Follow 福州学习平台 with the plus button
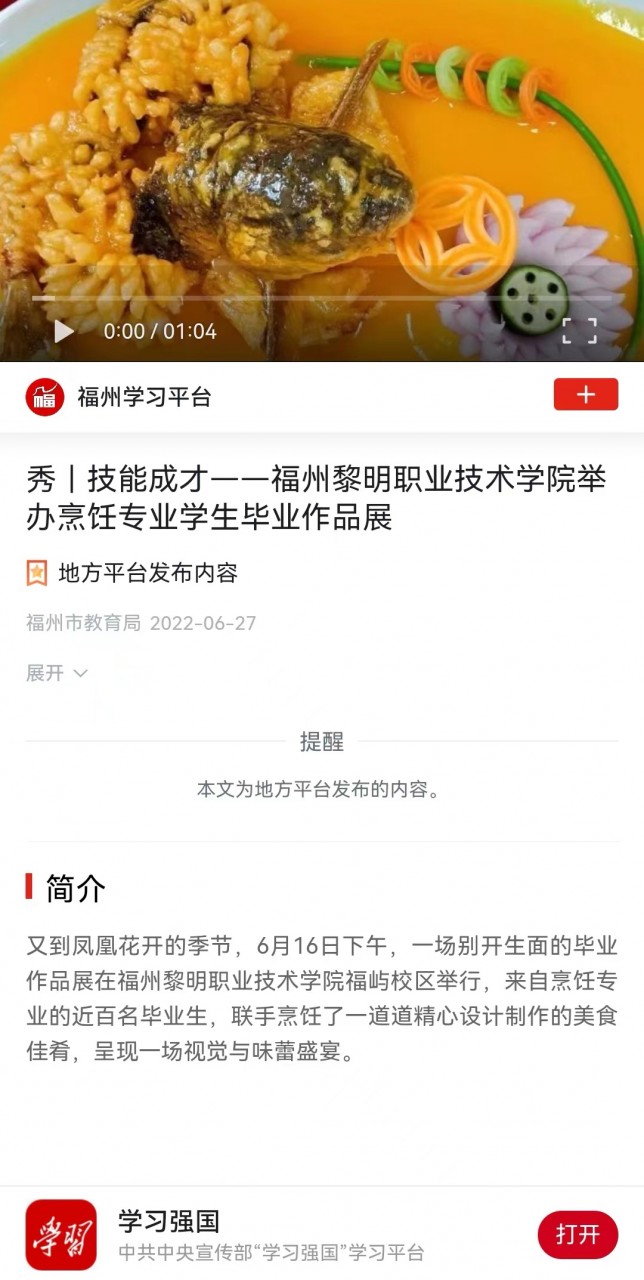This screenshot has width=644, height=1280. point(586,395)
